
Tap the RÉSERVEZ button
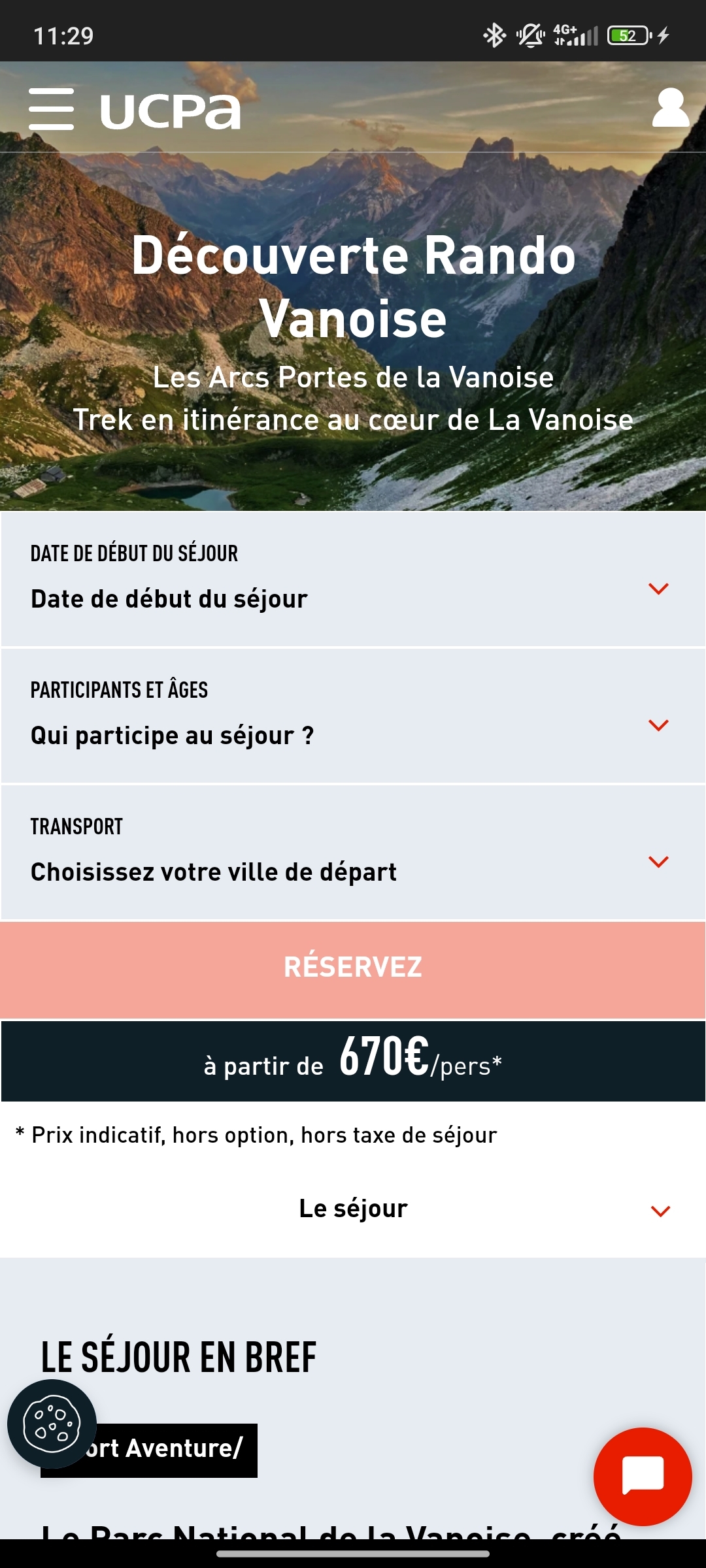[353, 968]
